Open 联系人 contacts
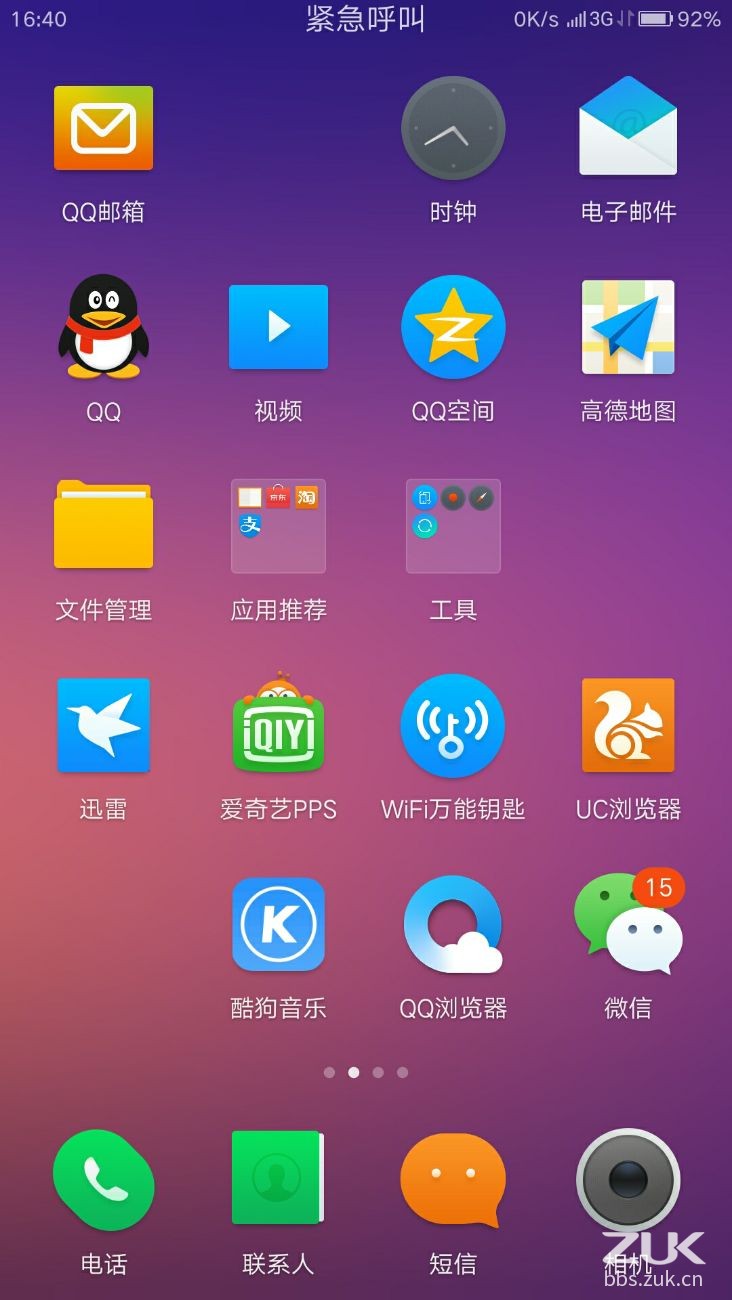Image resolution: width=732 pixels, height=1300 pixels. 278,1180
